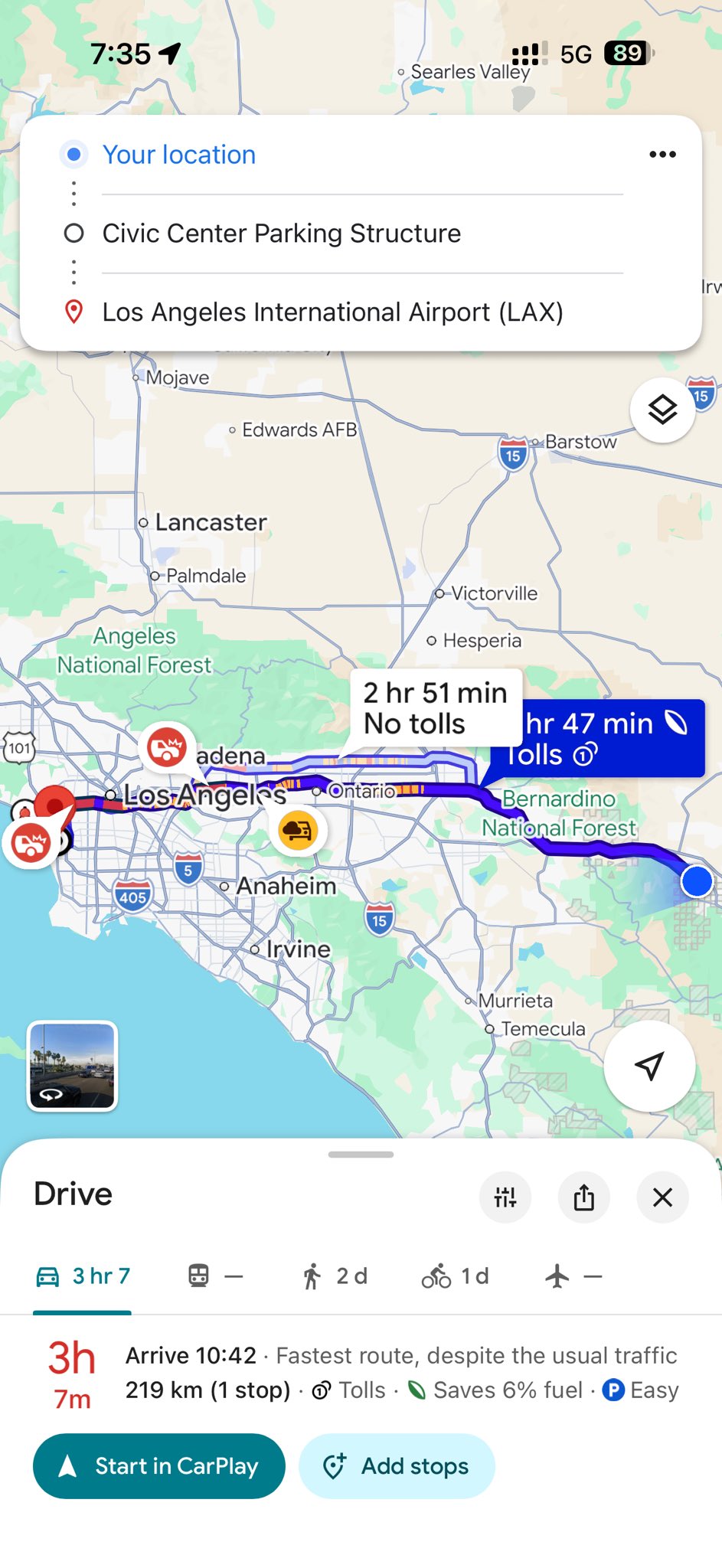Viewport: 722px width, 1568px height.
Task: Close the Drive directions panel
Action: coord(662,1197)
